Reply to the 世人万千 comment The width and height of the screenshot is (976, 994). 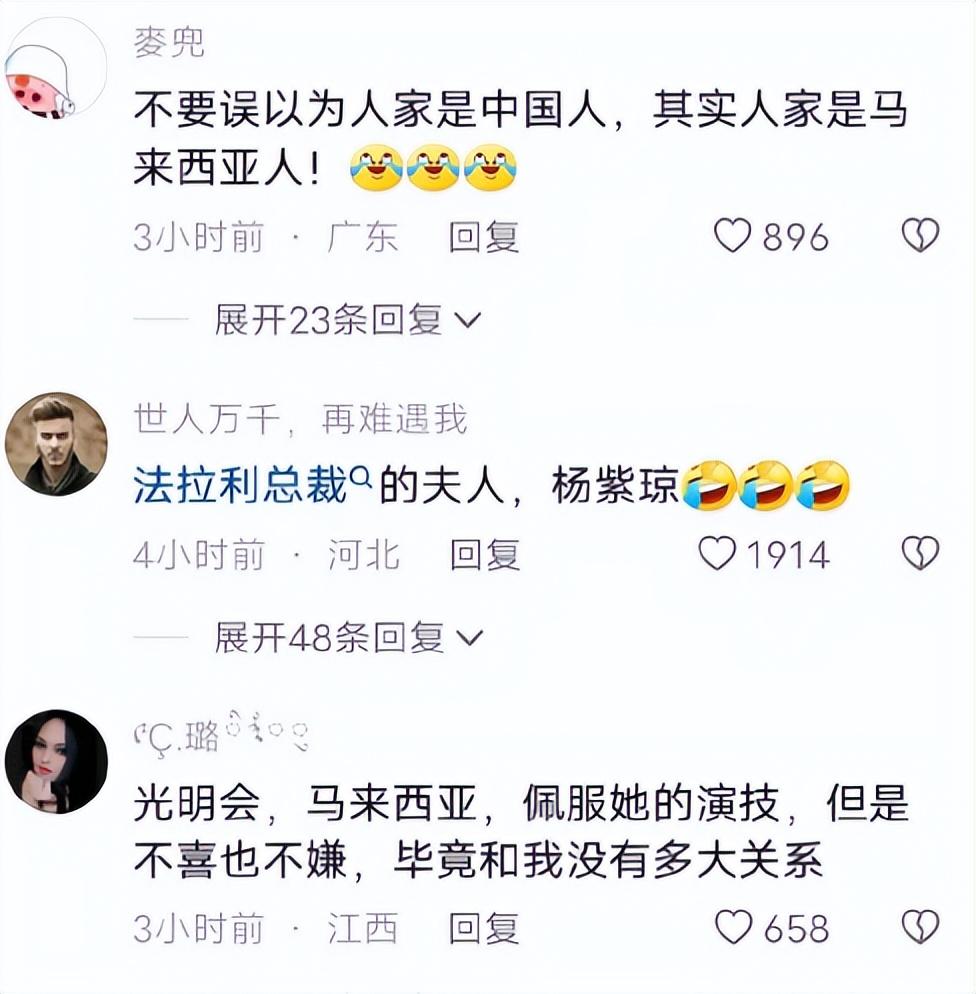click(x=485, y=554)
